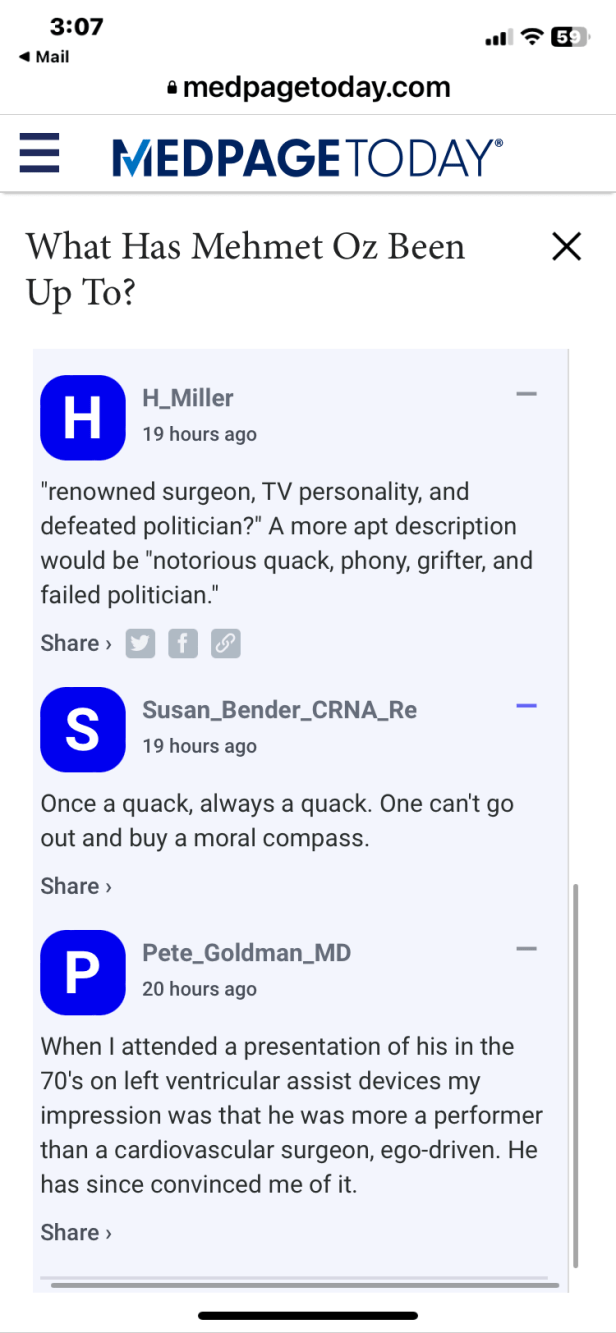Image resolution: width=616 pixels, height=1333 pixels.
Task: Return to the Mail app
Action: click(44, 57)
